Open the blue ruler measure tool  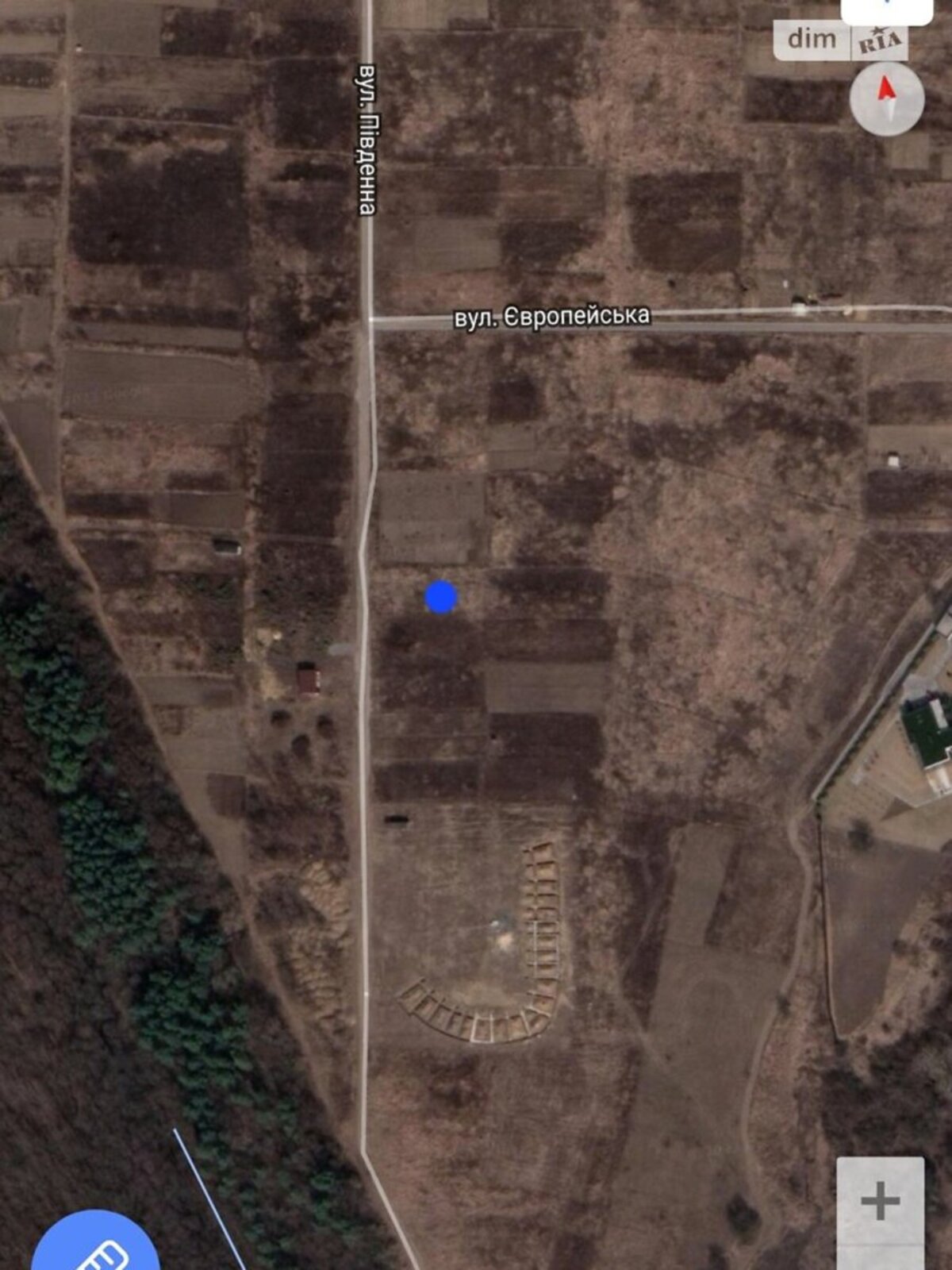(97, 1246)
